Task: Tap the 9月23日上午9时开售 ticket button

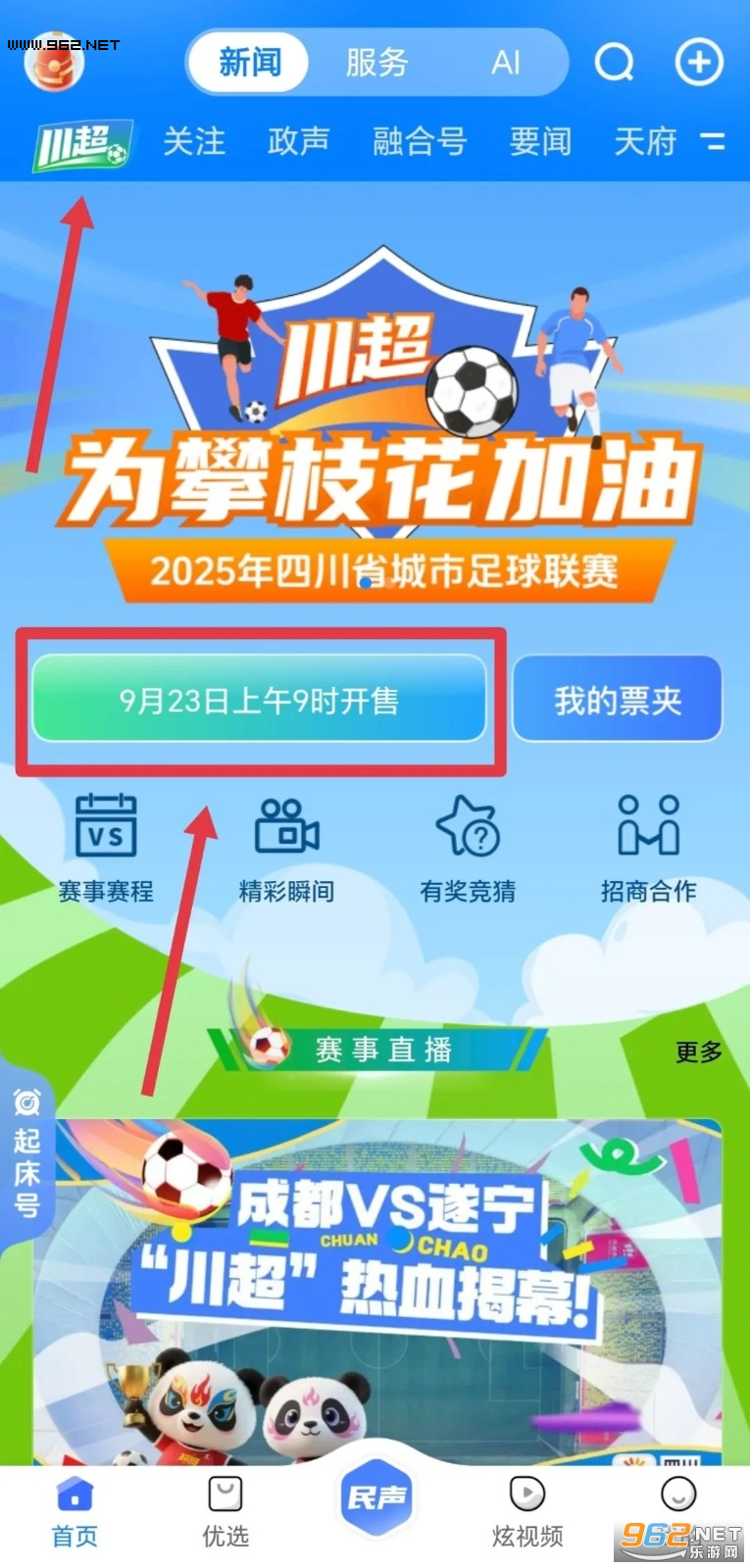Action: point(260,700)
